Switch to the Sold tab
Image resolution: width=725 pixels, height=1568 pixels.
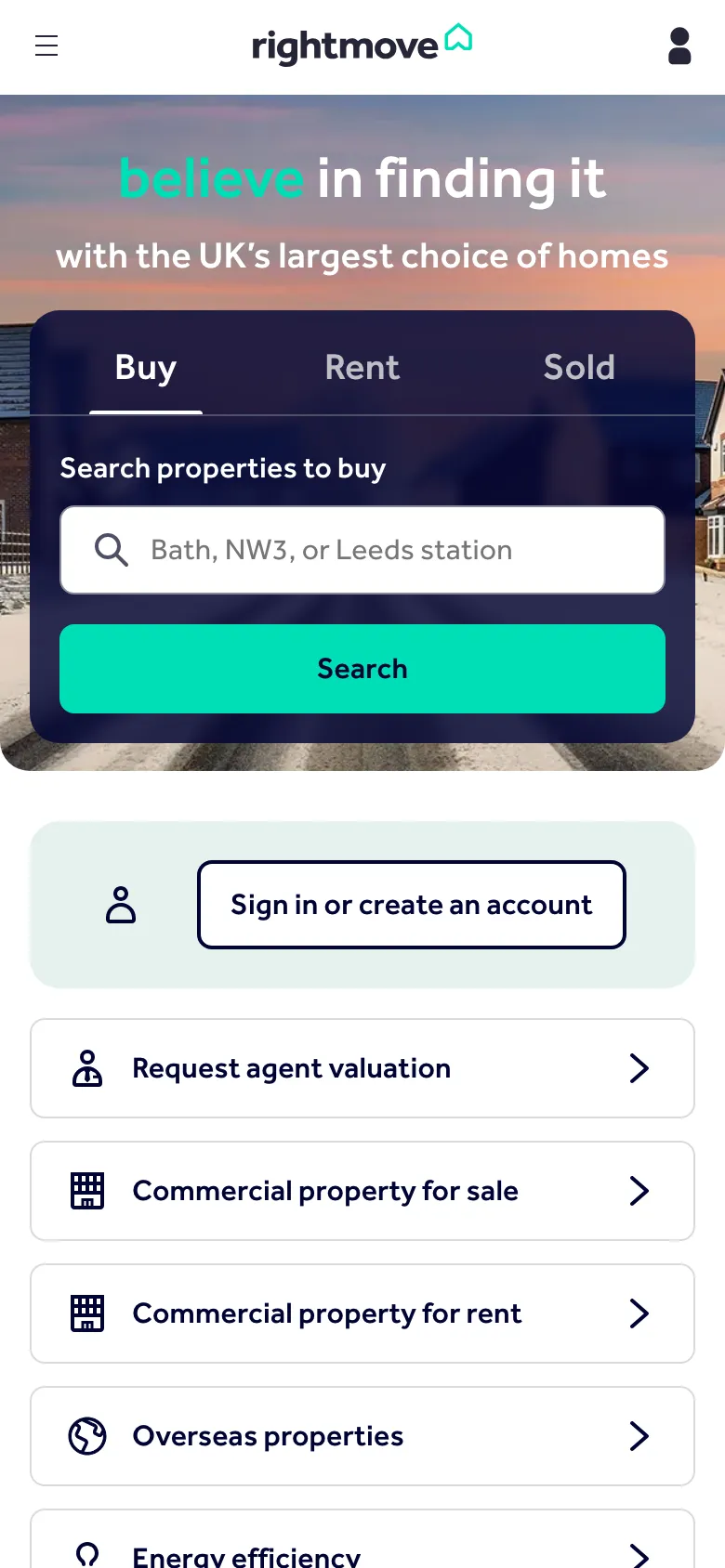point(578,367)
